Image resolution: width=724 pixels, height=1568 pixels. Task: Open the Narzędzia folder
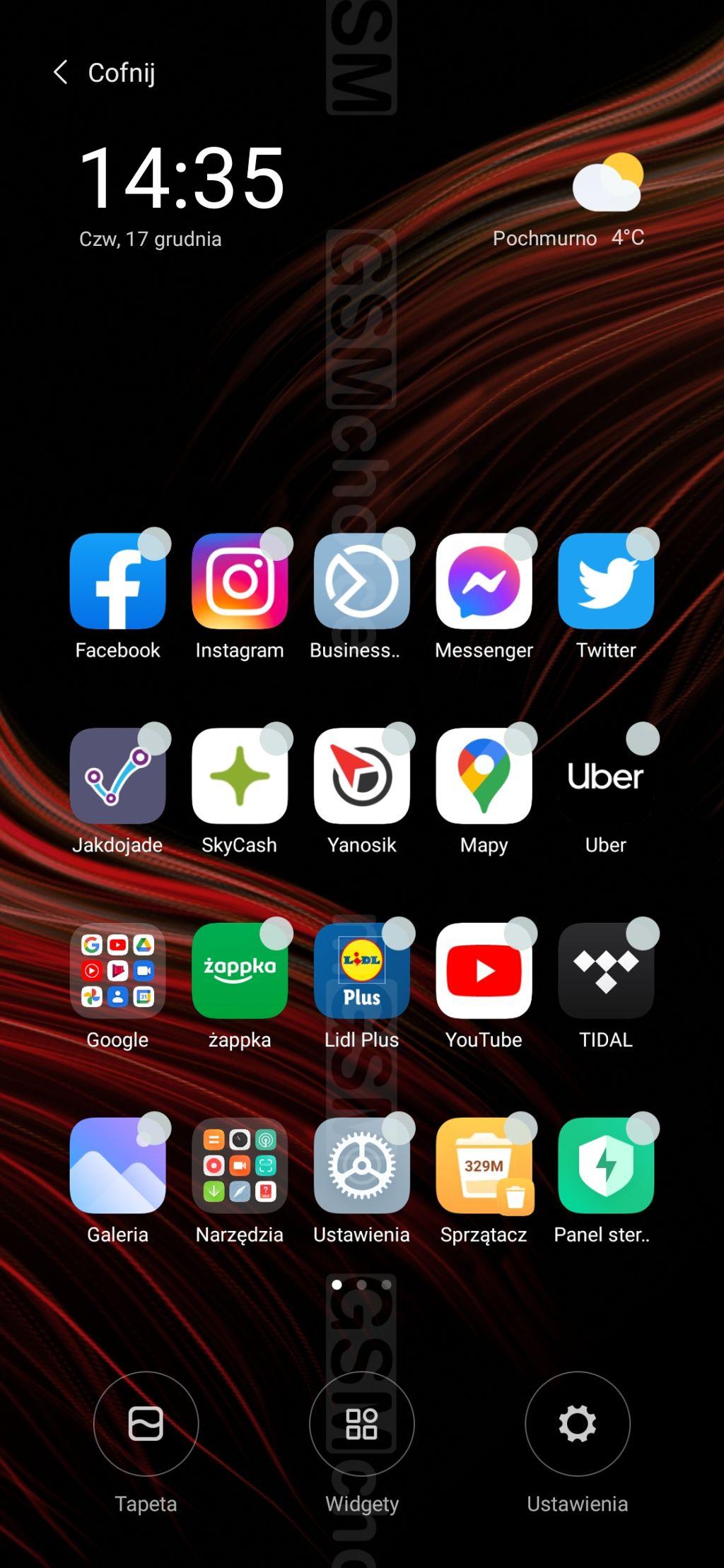[240, 1166]
